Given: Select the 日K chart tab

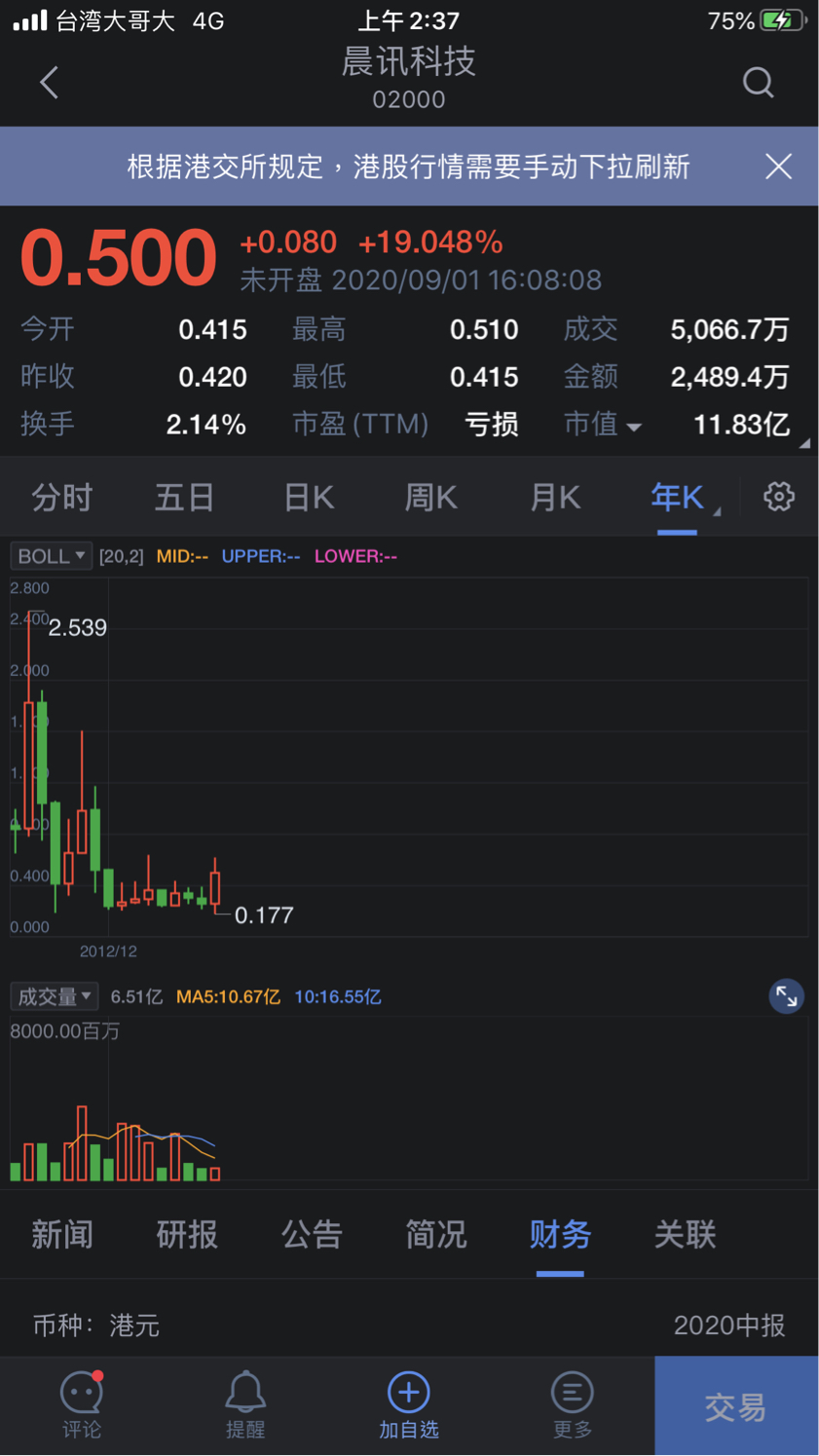Looking at the screenshot, I should pos(309,498).
